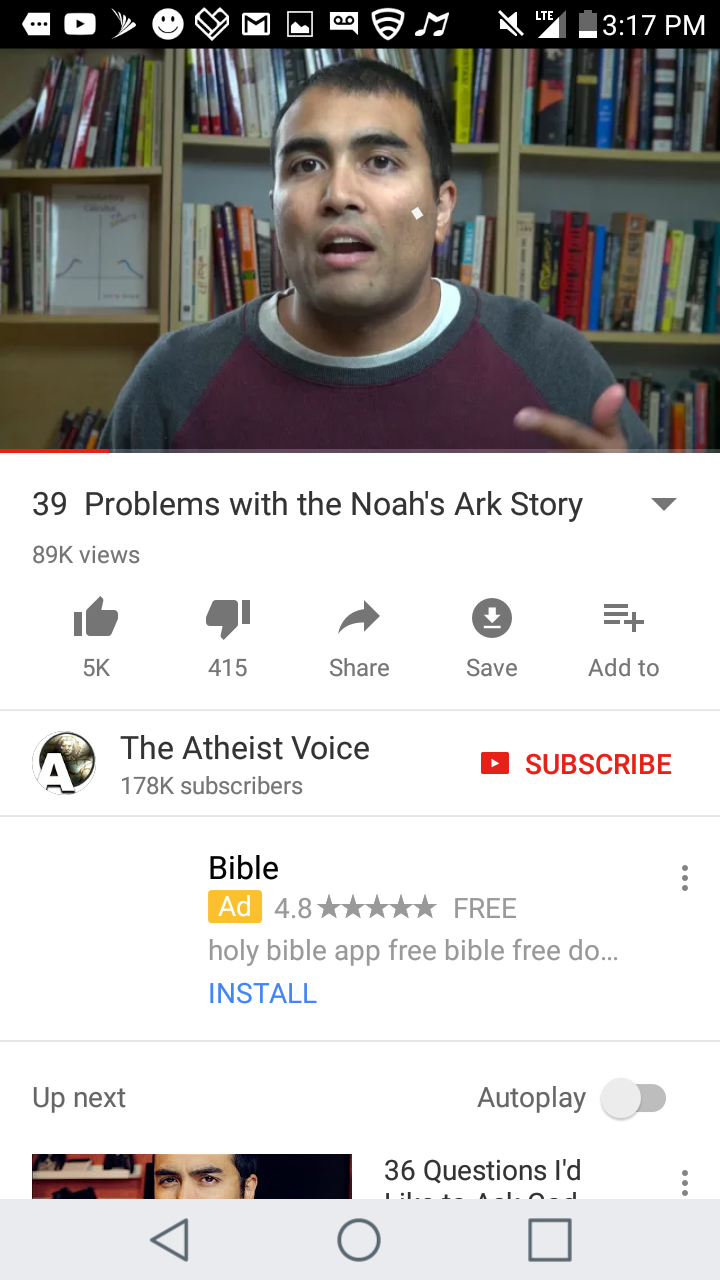Open The Atheist Voice channel

[x=245, y=764]
